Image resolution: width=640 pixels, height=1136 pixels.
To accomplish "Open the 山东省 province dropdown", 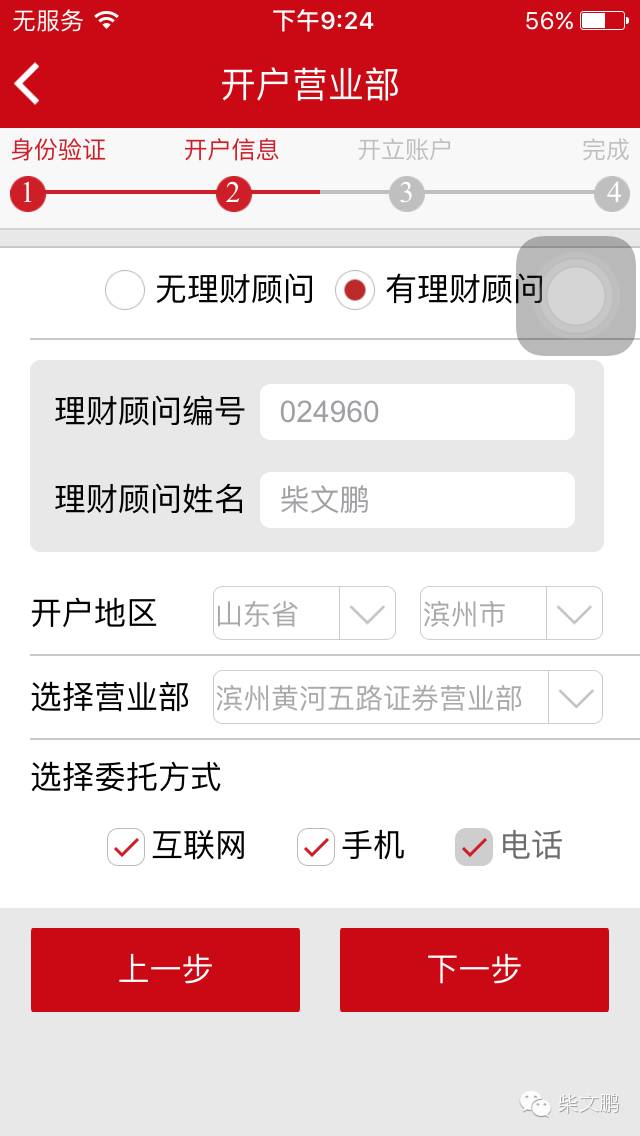I will click(304, 613).
